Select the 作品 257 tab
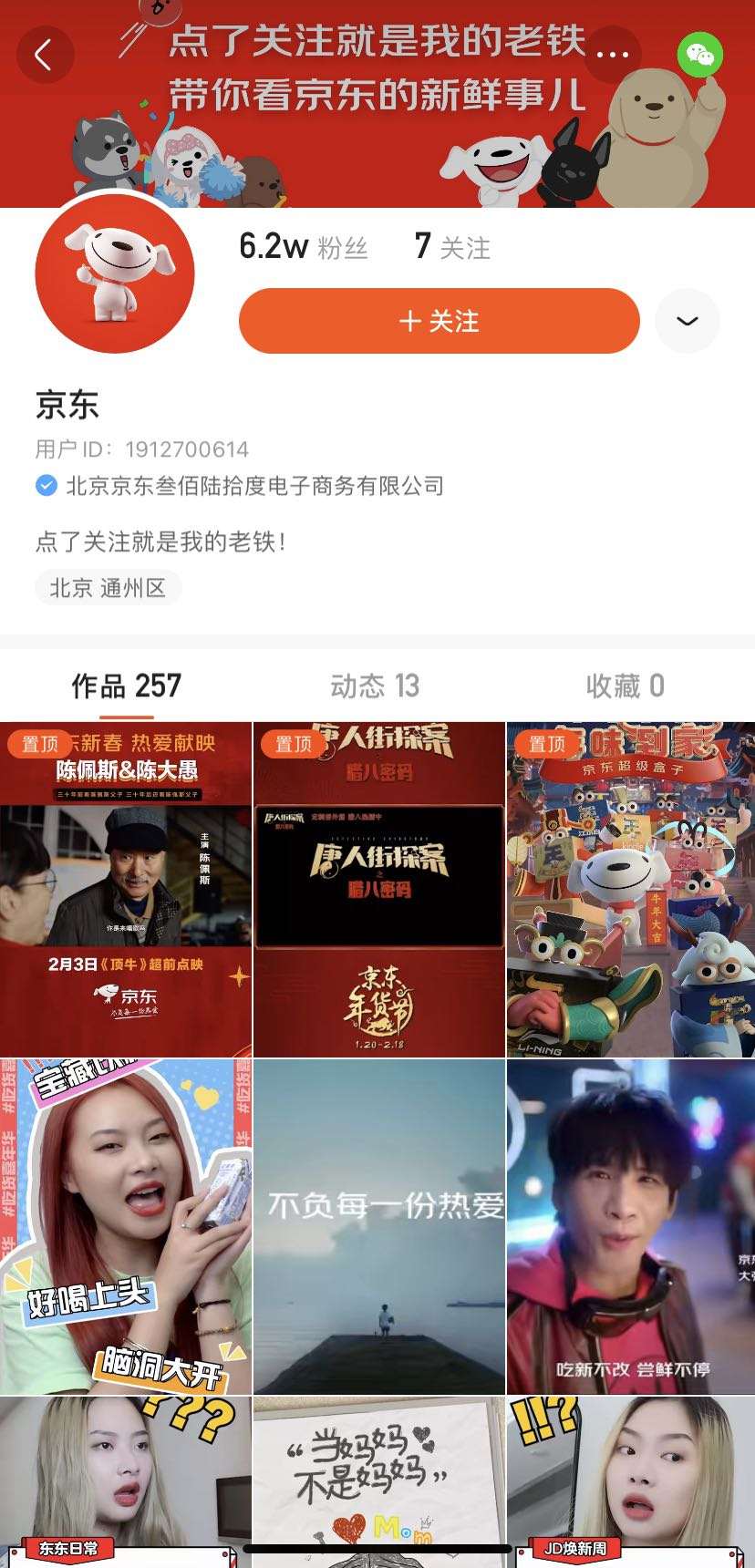Viewport: 755px width, 1568px height. (126, 686)
